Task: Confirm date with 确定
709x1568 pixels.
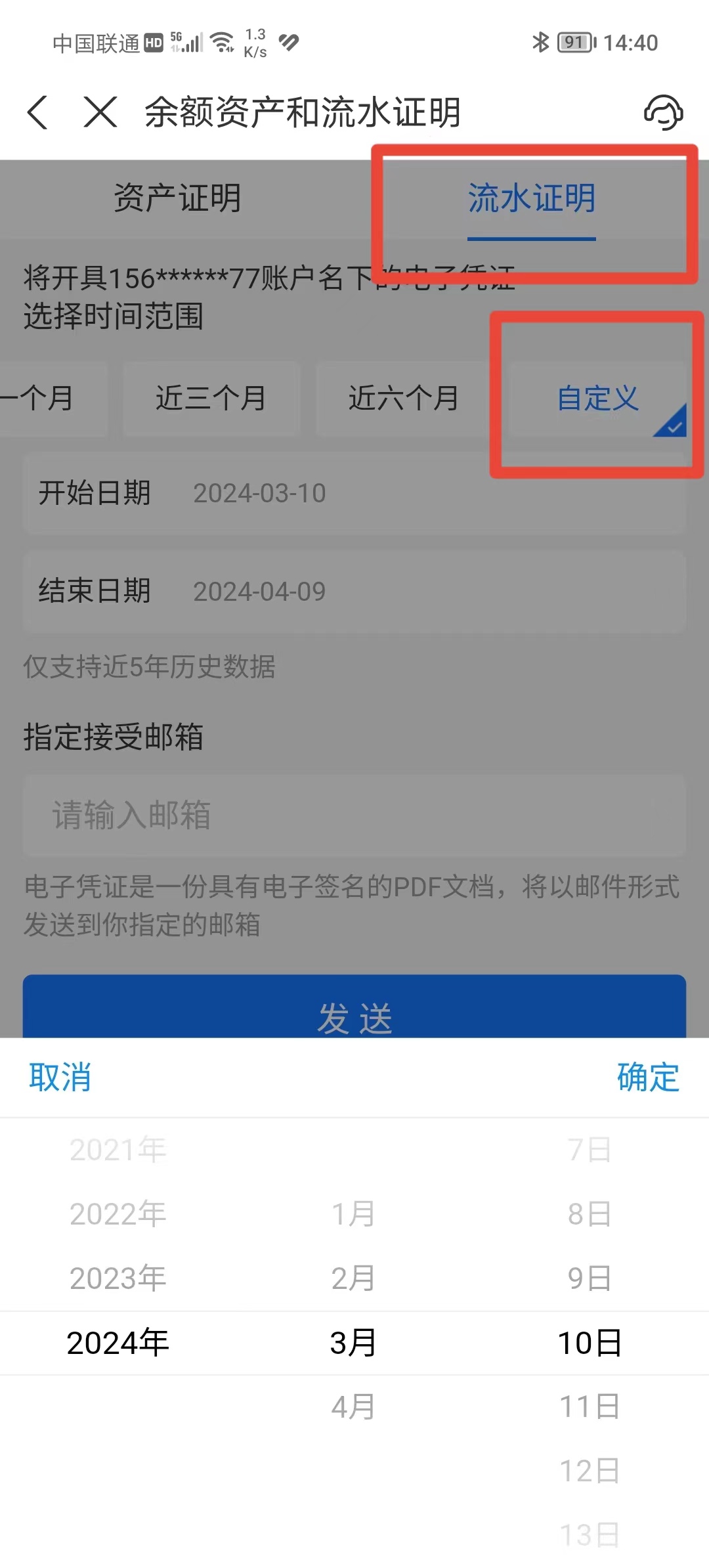Action: point(648,1078)
